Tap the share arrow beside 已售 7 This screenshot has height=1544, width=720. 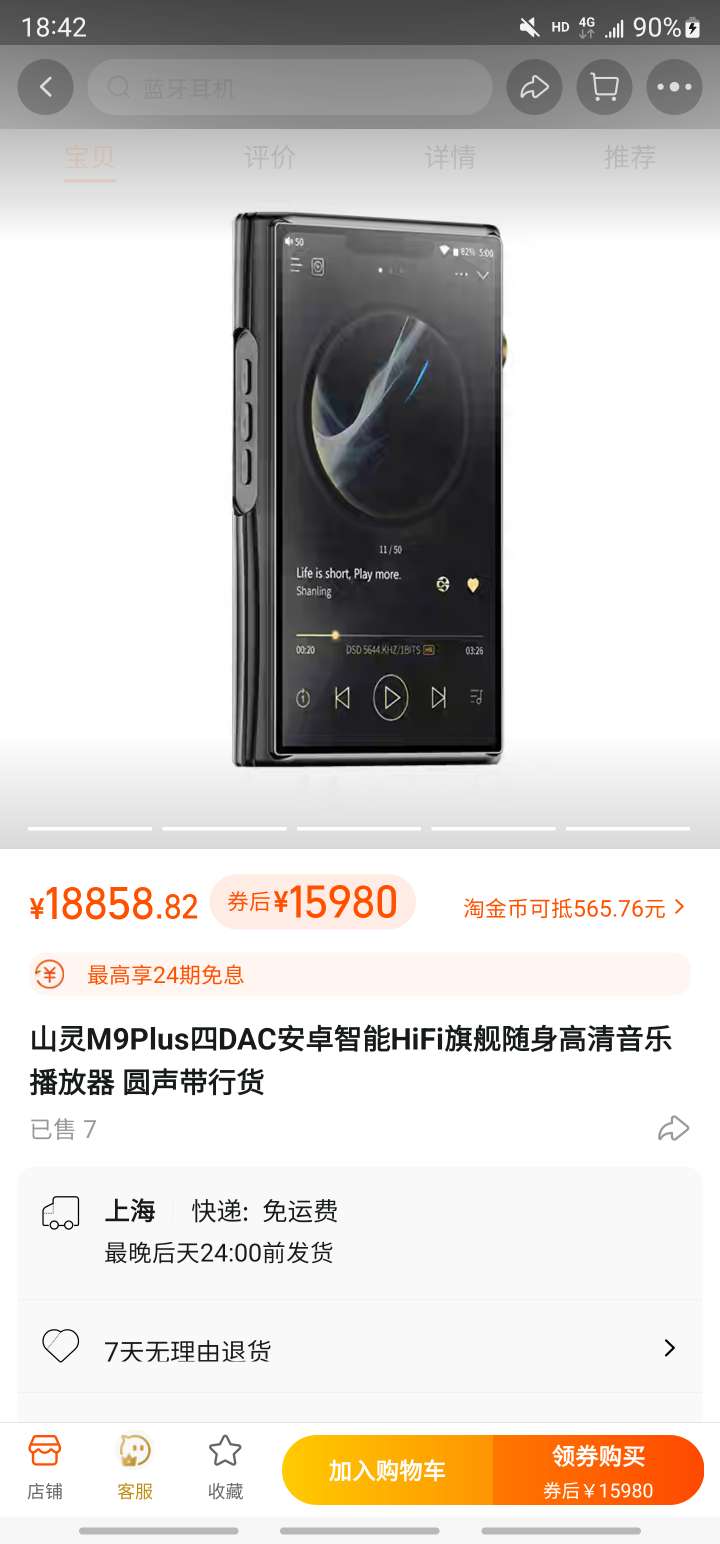coord(673,1128)
